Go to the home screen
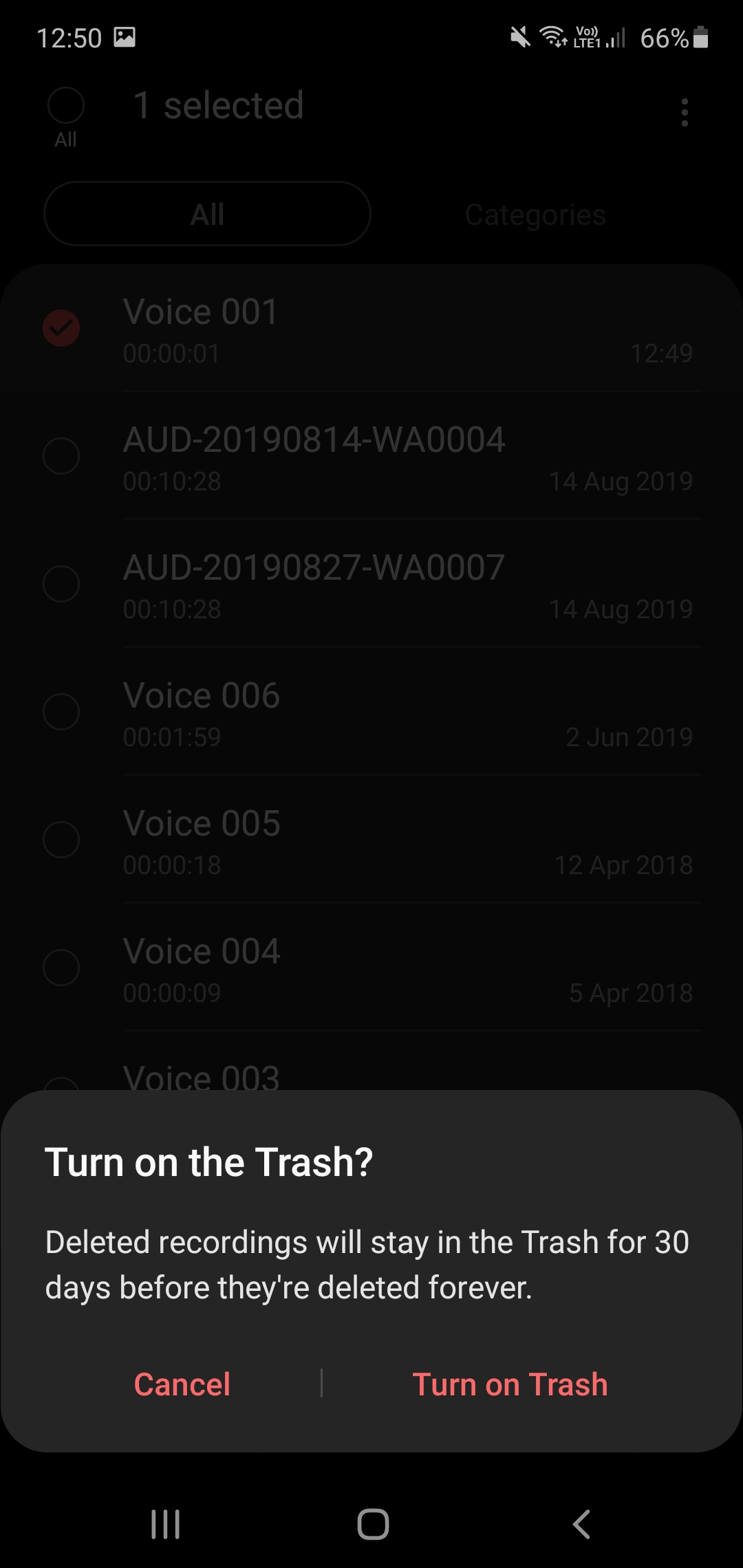 pos(373,1524)
